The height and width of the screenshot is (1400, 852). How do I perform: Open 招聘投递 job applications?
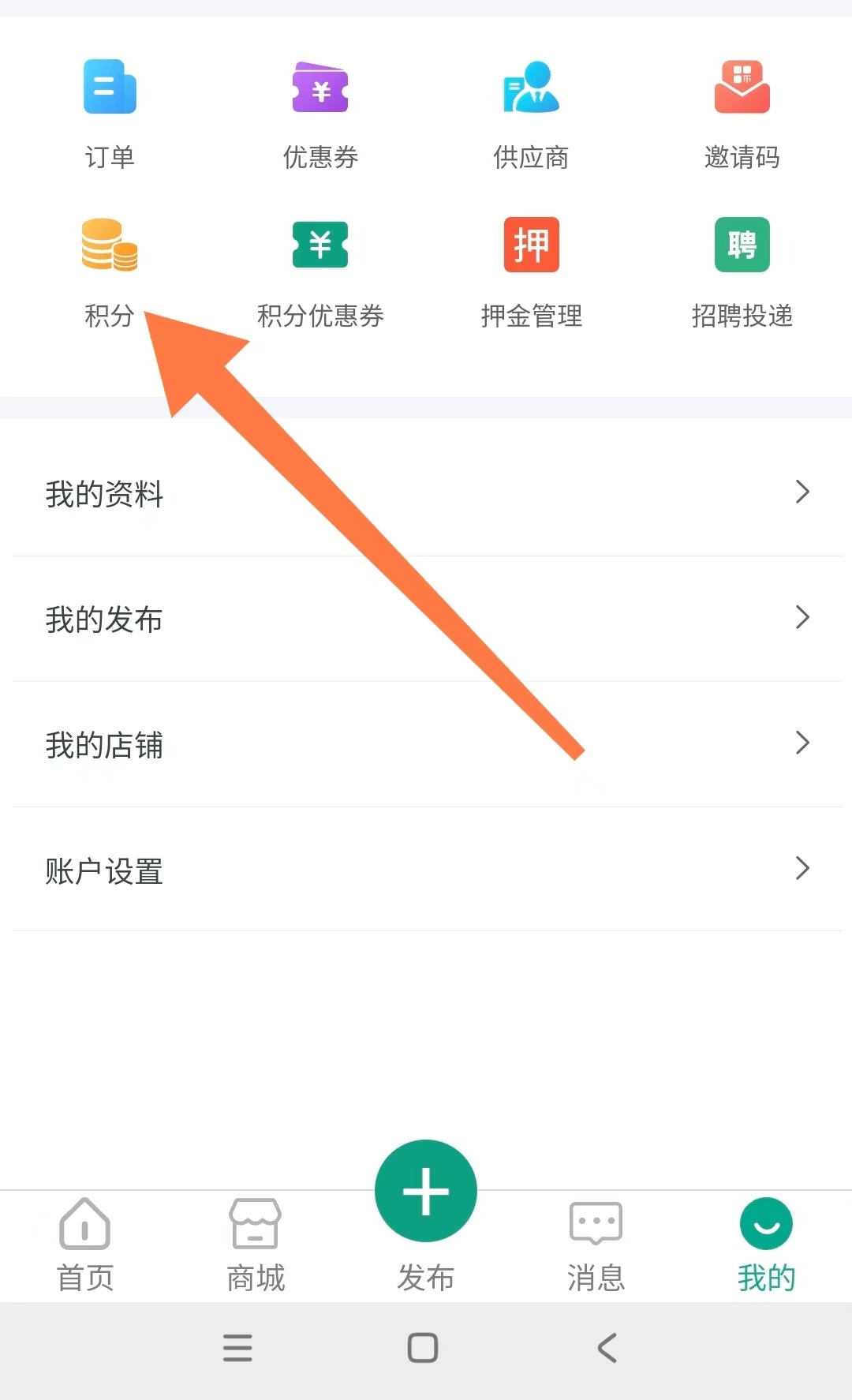pyautogui.click(x=742, y=273)
